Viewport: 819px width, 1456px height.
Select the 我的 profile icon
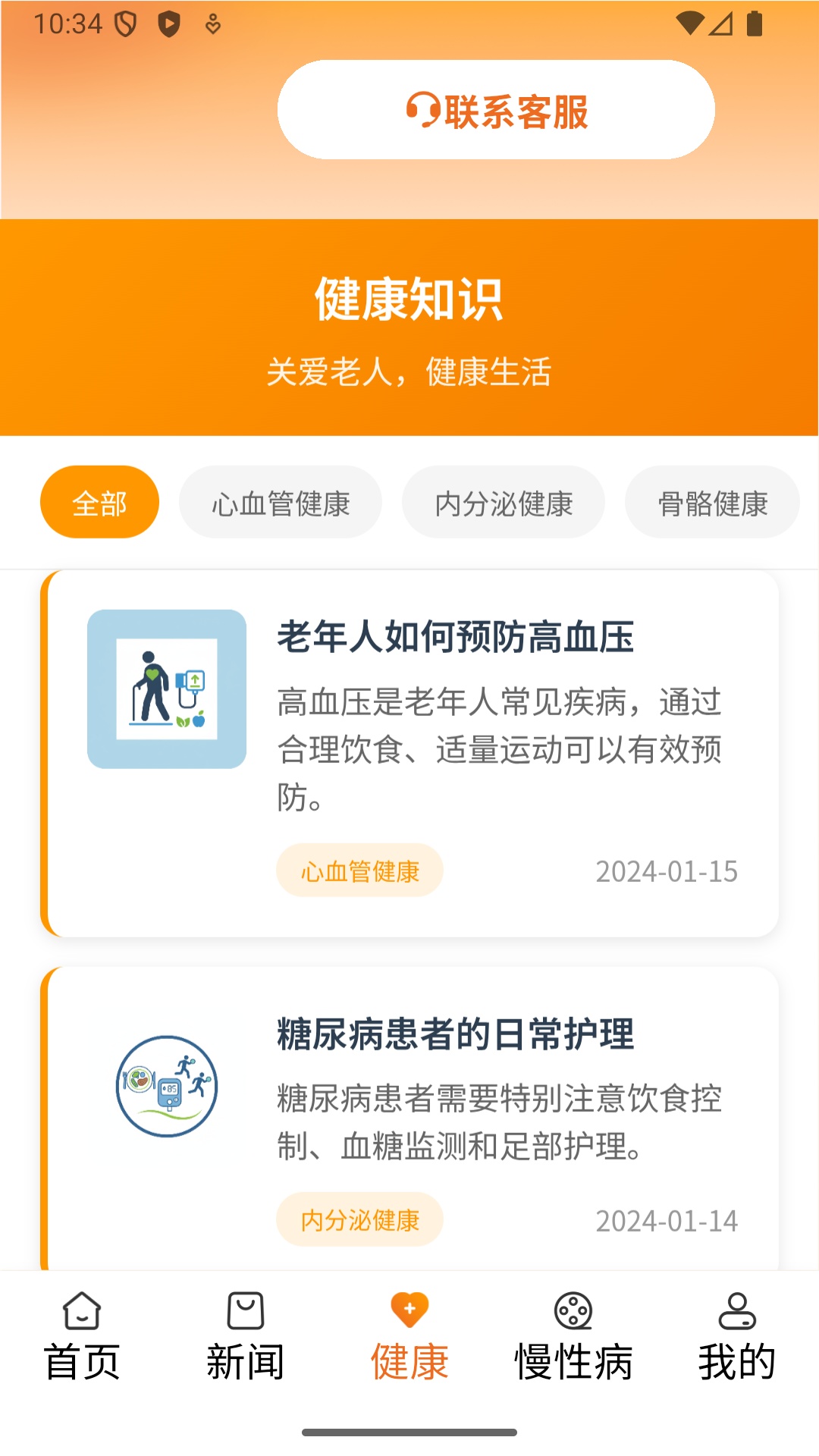point(736,1308)
